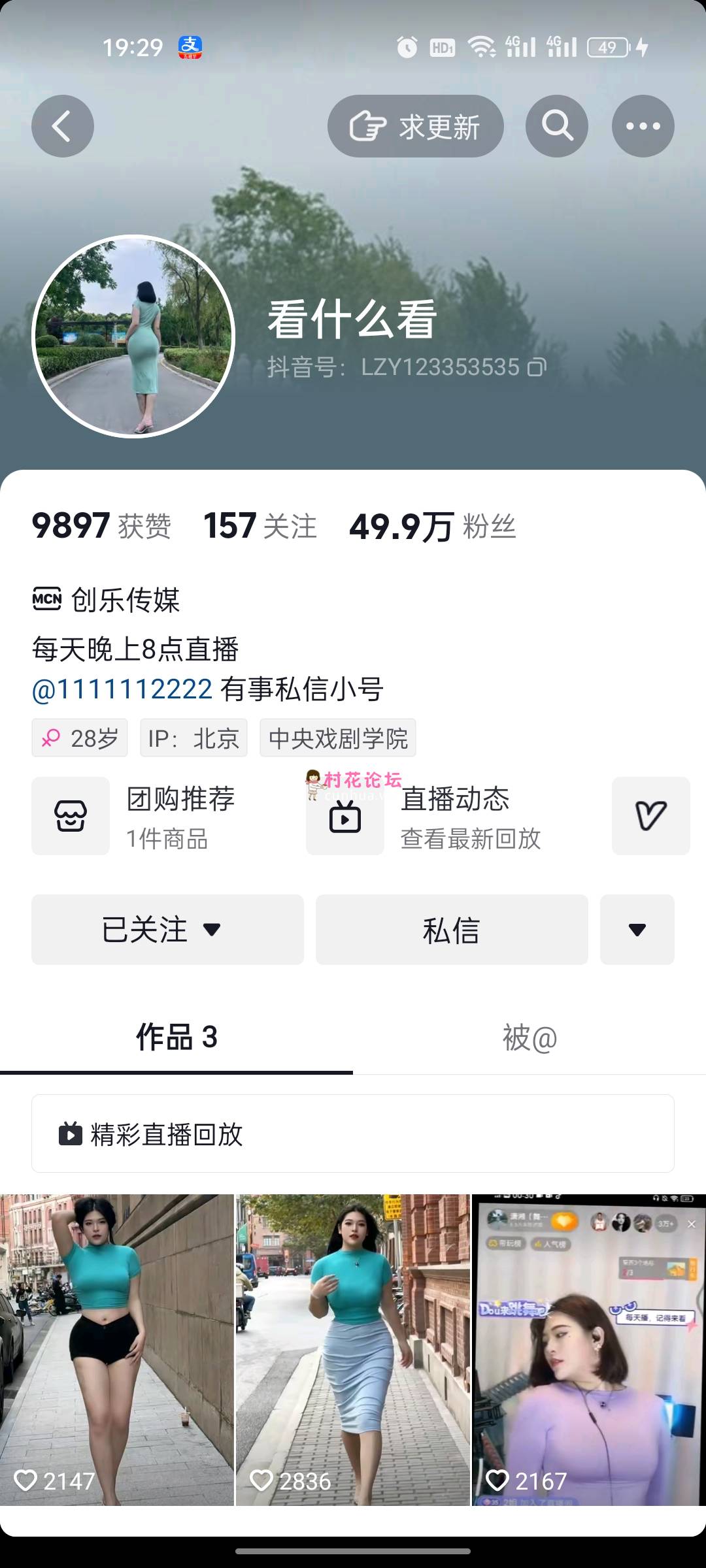This screenshot has width=706, height=1568.
Task: Open 精彩直播回放 row
Action: 353,1134
